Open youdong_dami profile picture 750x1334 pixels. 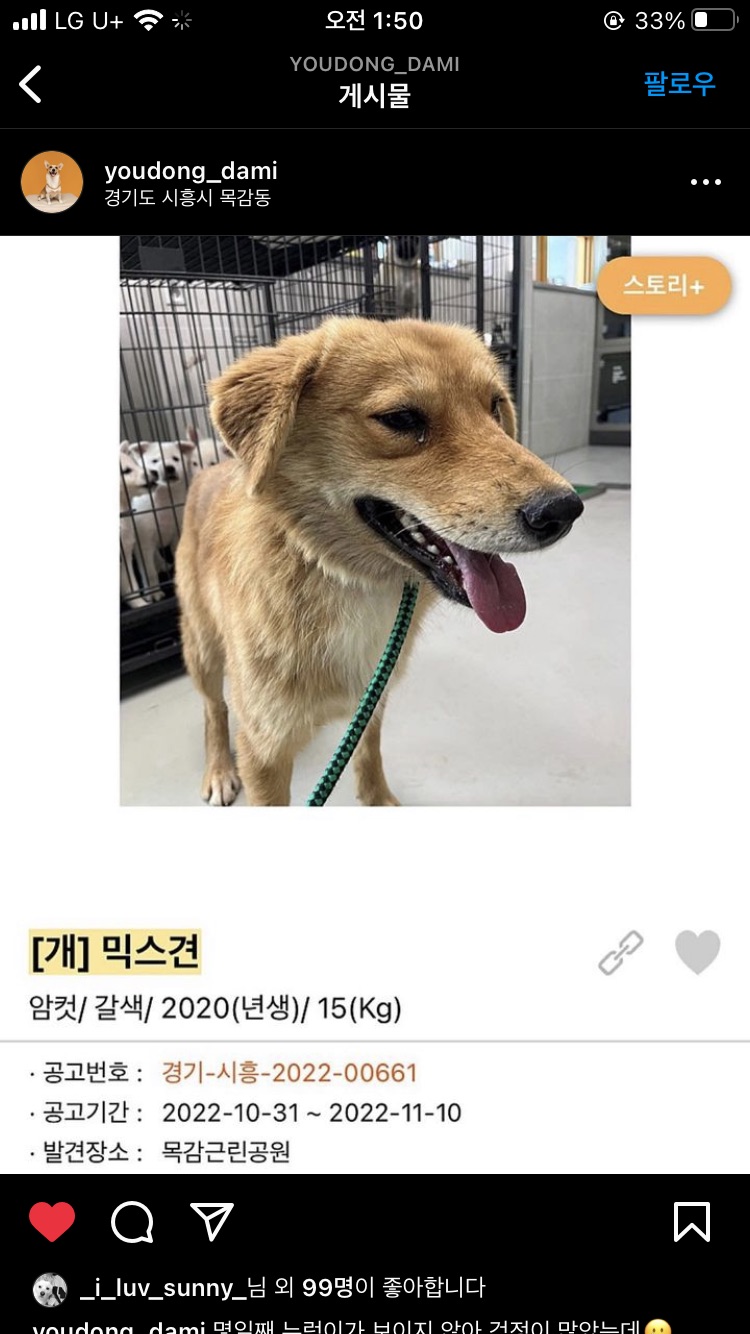pyautogui.click(x=52, y=182)
